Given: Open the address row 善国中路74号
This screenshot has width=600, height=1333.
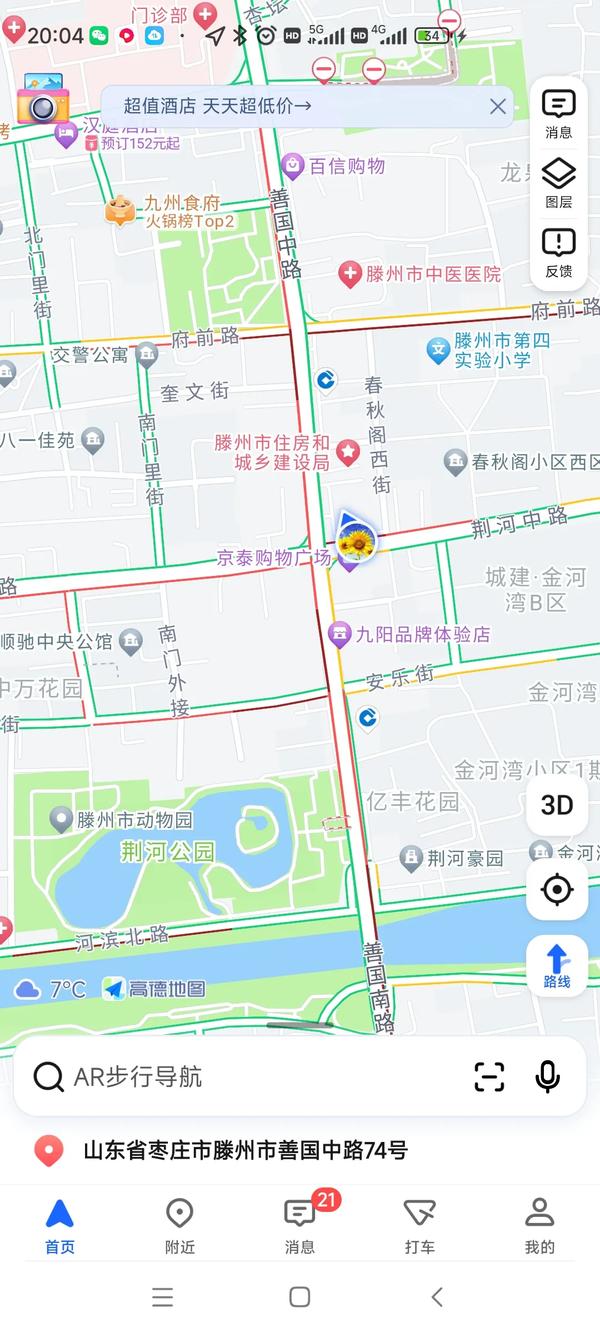Looking at the screenshot, I should click(x=245, y=1151).
